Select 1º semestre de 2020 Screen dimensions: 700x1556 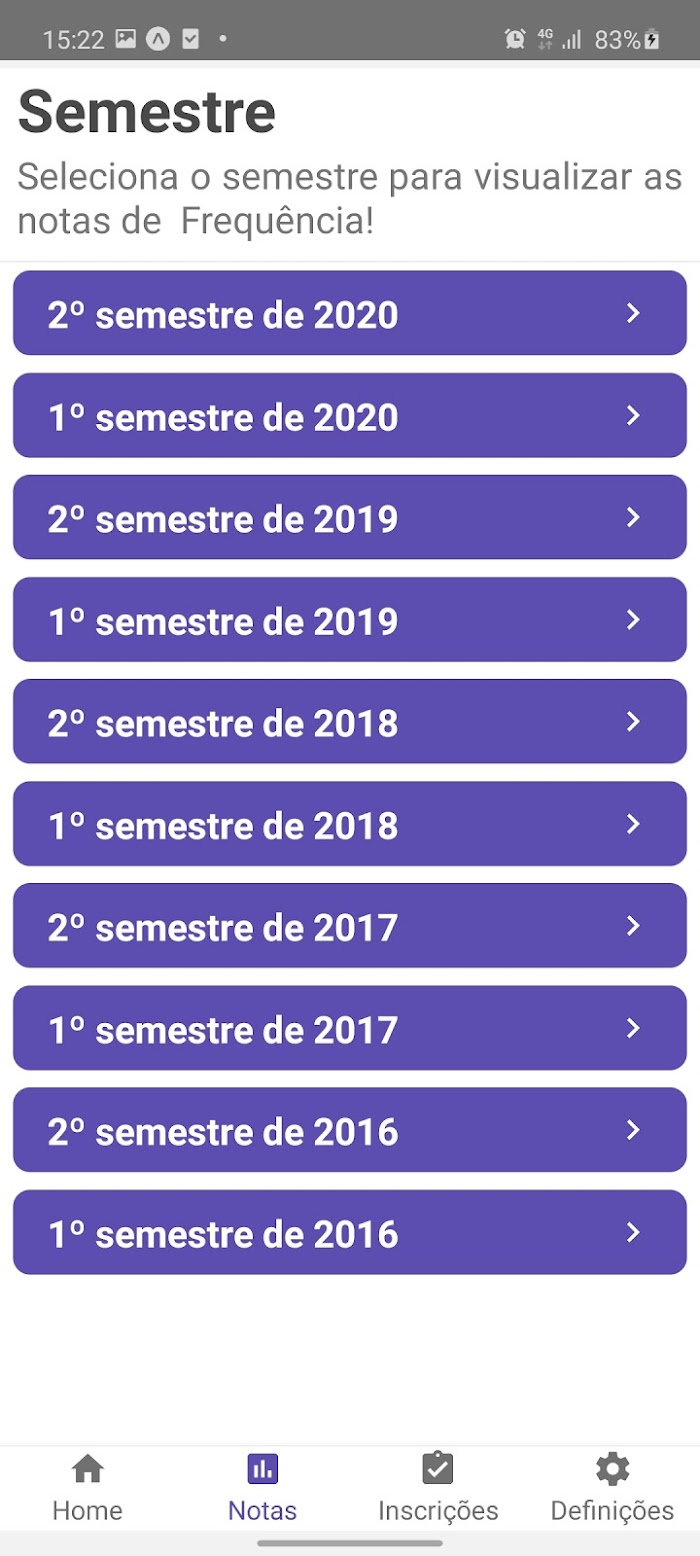point(350,415)
